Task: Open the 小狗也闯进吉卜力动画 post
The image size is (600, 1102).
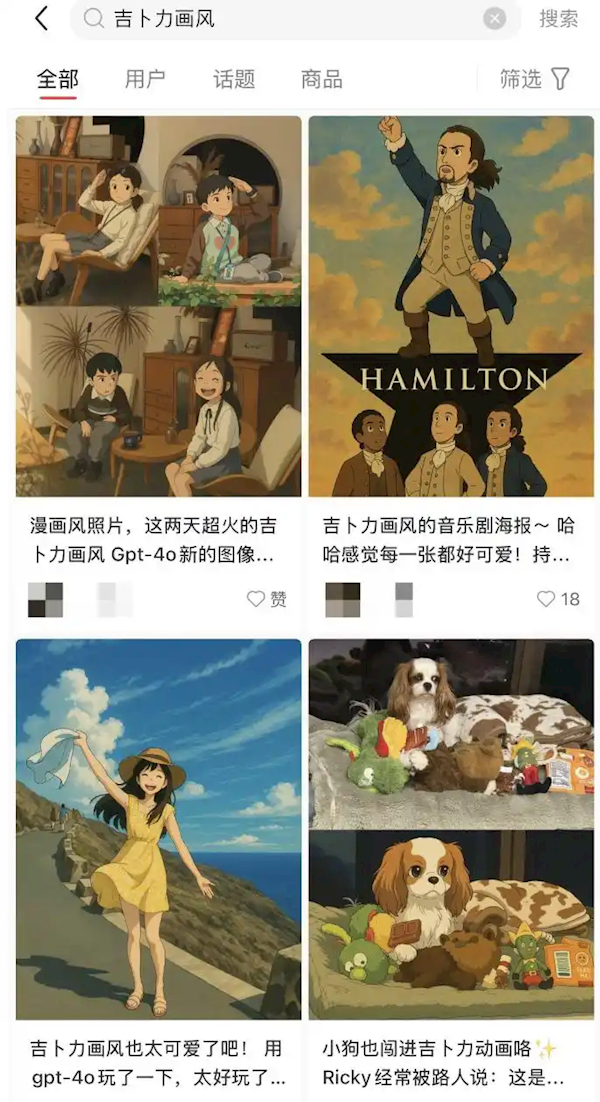Action: click(x=451, y=829)
